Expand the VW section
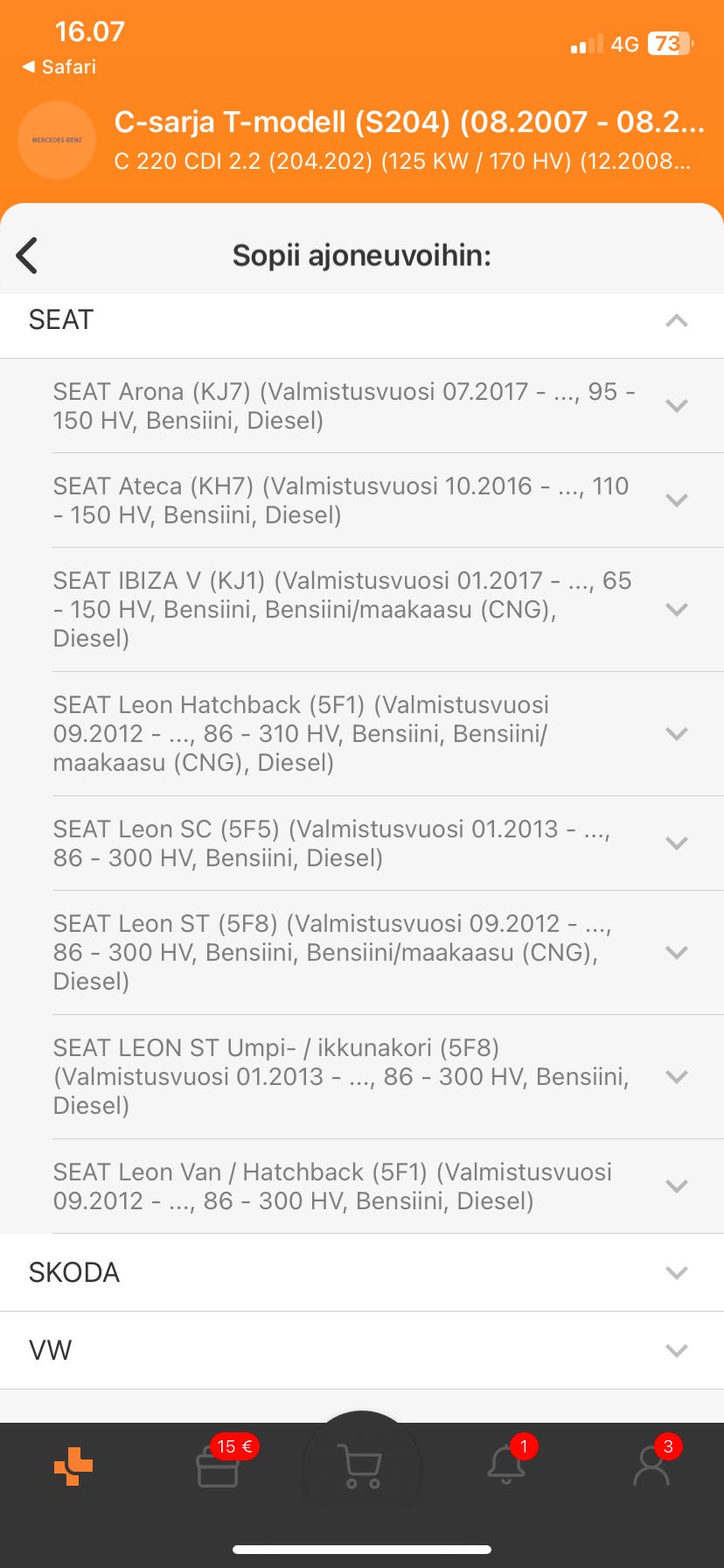This screenshot has height=1568, width=724. 676,1350
